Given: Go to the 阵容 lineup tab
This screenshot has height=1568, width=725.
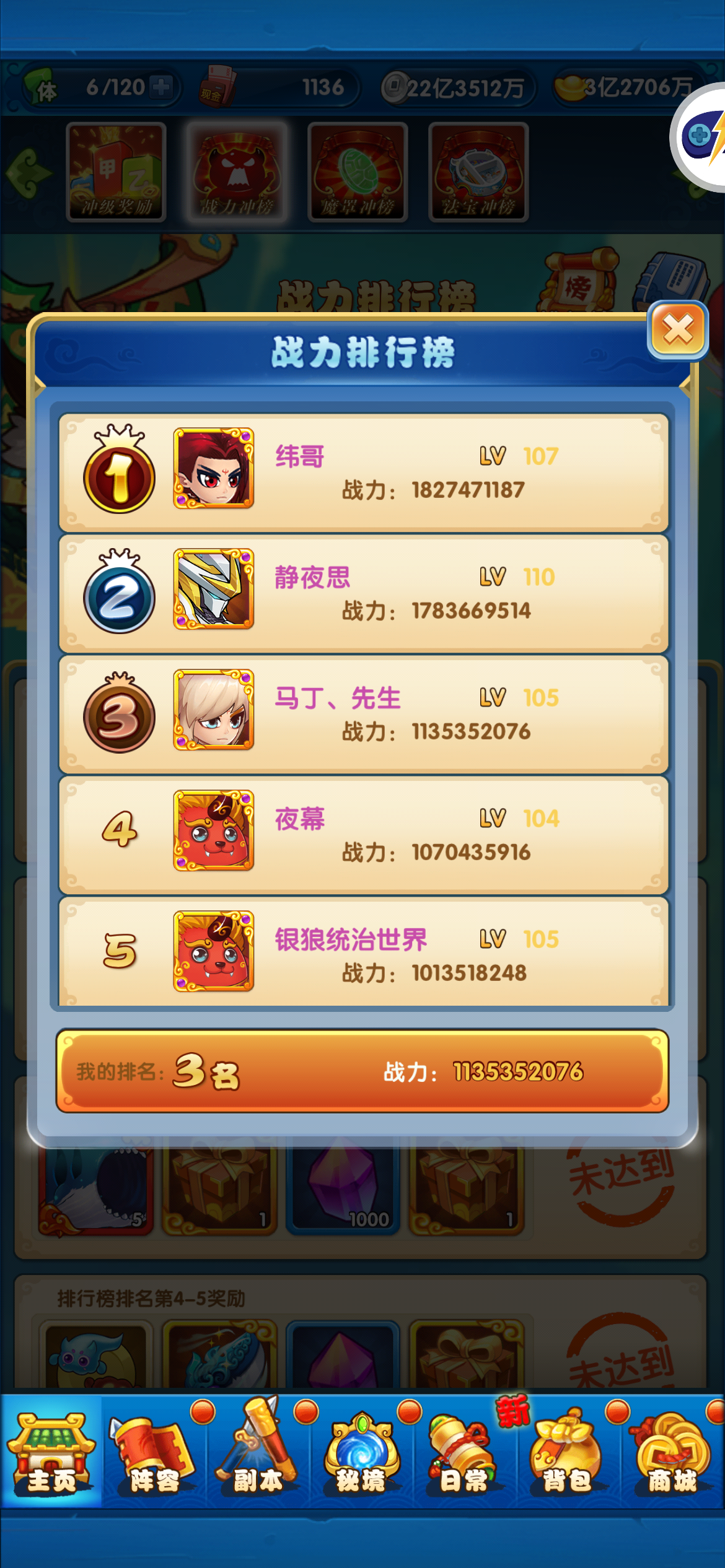Looking at the screenshot, I should tap(154, 1451).
